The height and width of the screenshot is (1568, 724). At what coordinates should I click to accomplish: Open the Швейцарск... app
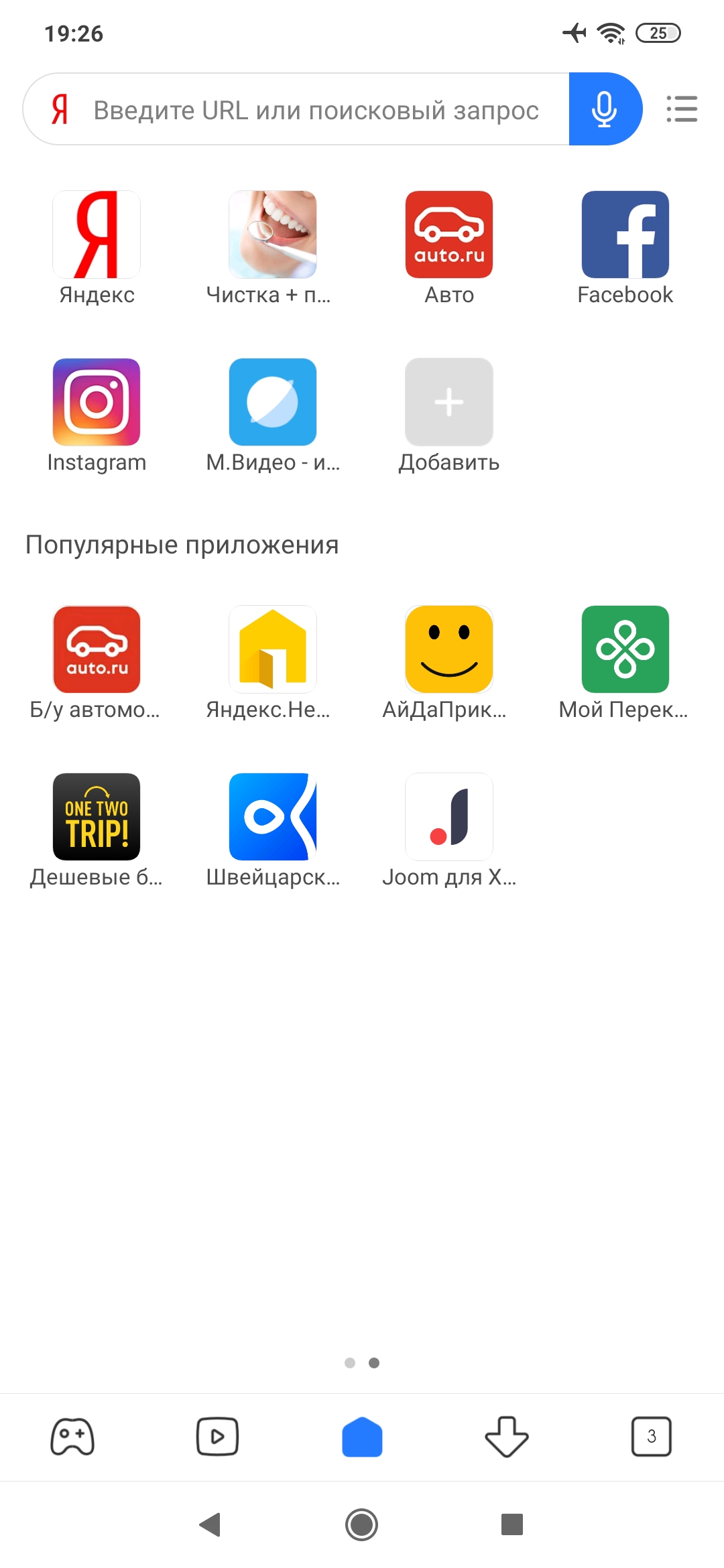[x=272, y=817]
